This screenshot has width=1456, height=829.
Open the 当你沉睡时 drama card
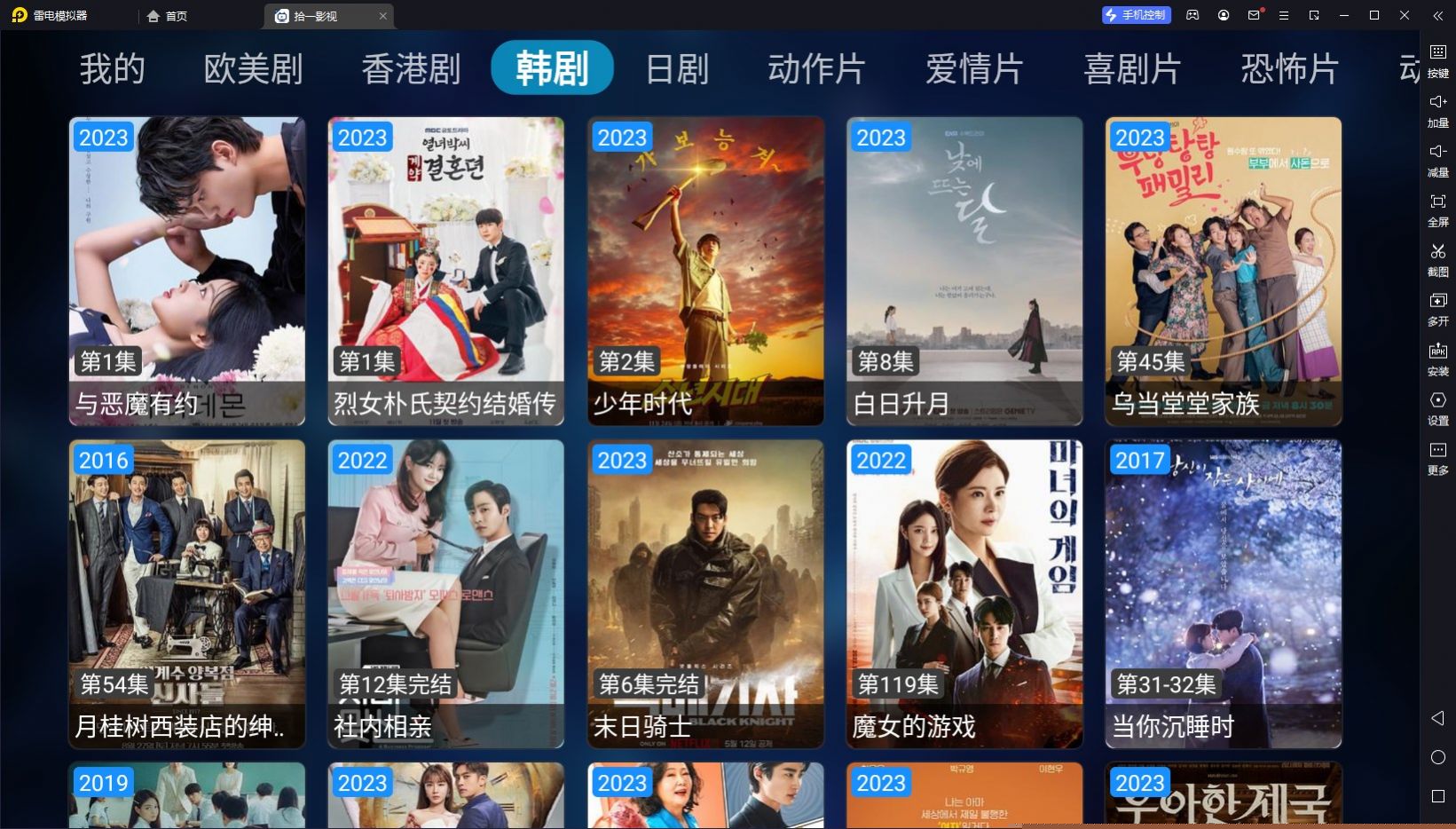point(1224,593)
